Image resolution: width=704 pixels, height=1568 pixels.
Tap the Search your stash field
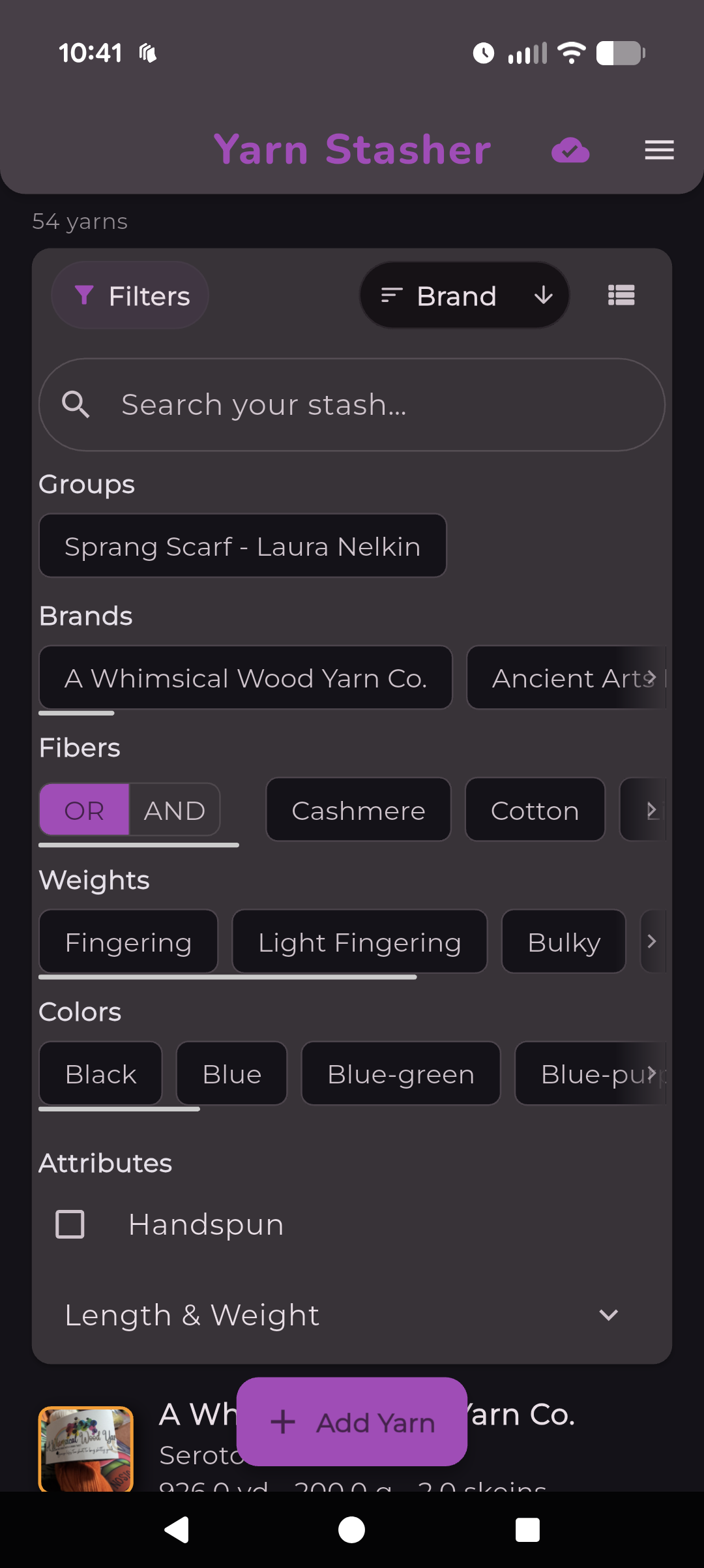(352, 404)
